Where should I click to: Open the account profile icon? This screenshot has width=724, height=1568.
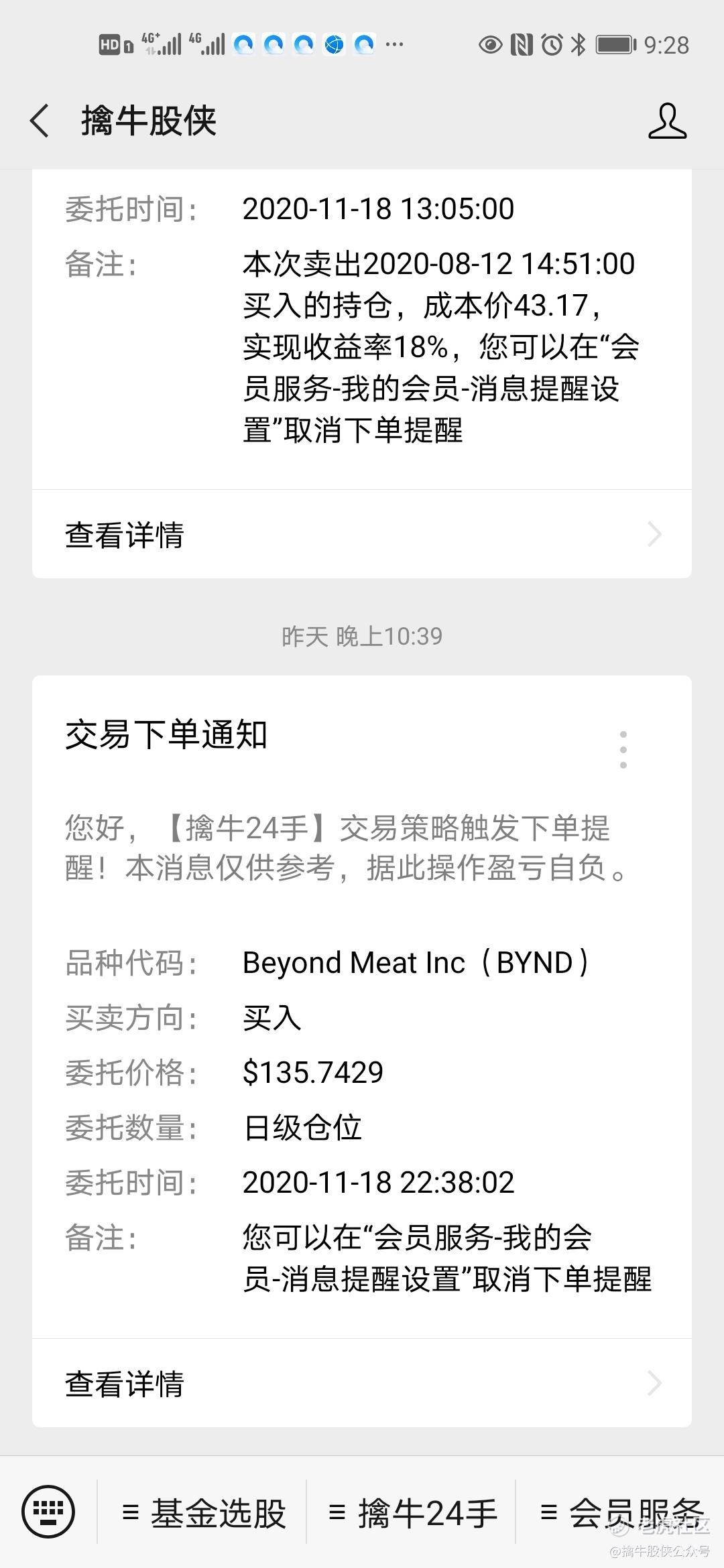(x=667, y=121)
